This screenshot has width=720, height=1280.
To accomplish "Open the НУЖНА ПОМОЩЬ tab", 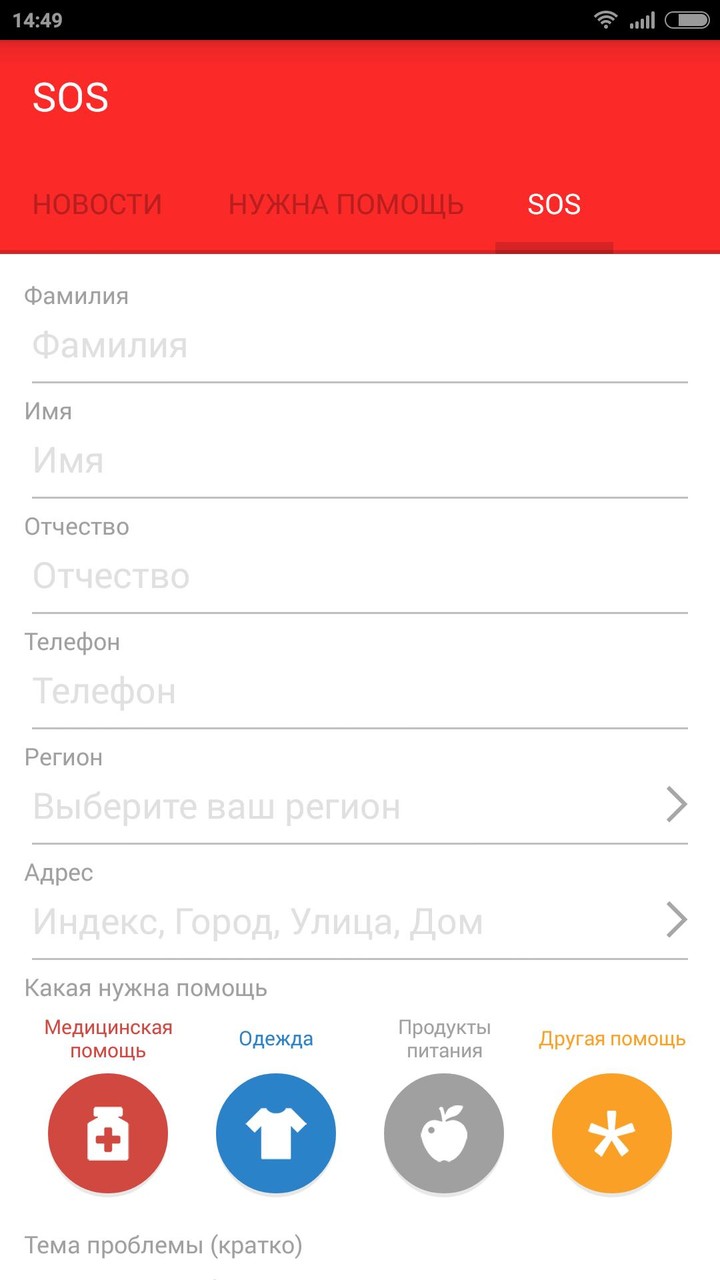I will coord(346,205).
